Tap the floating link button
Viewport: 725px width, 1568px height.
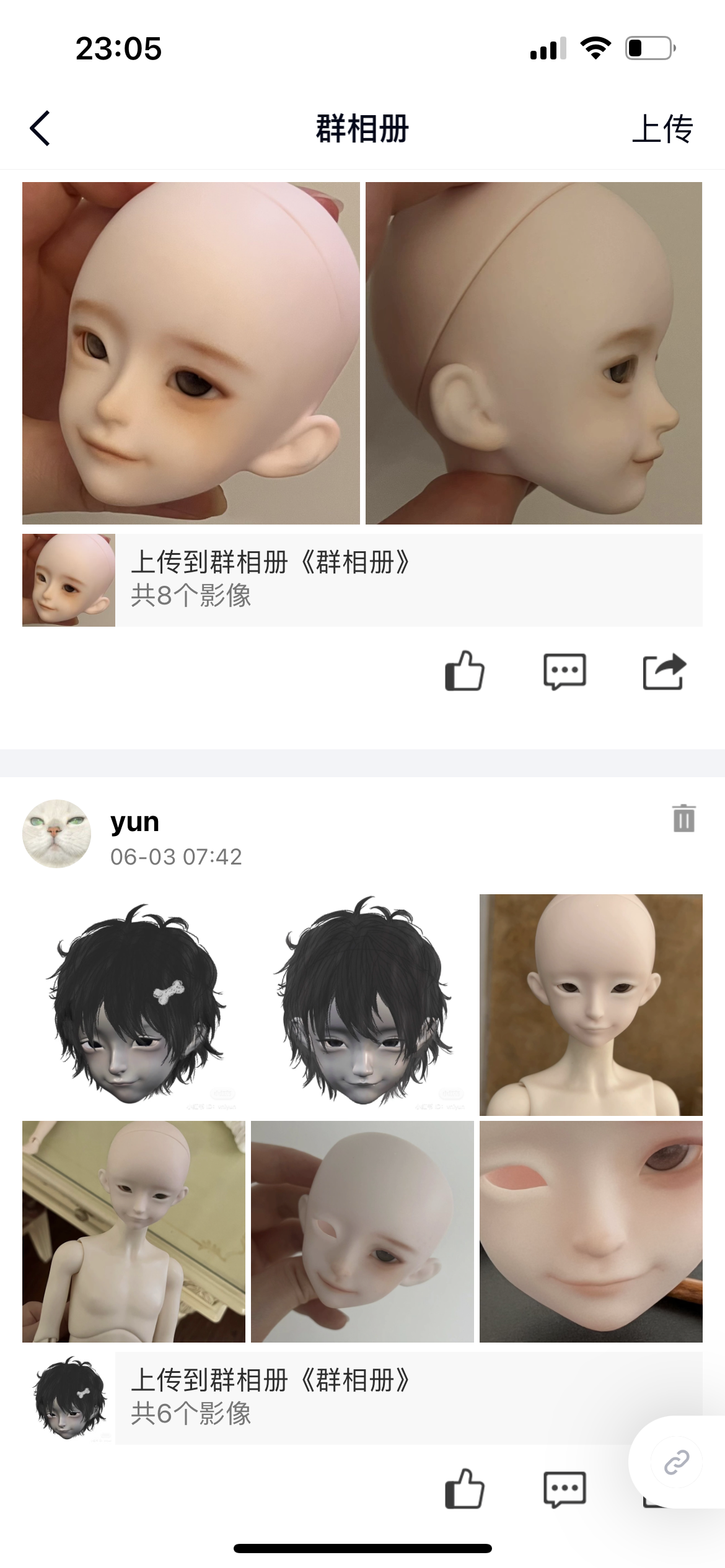point(677,1462)
